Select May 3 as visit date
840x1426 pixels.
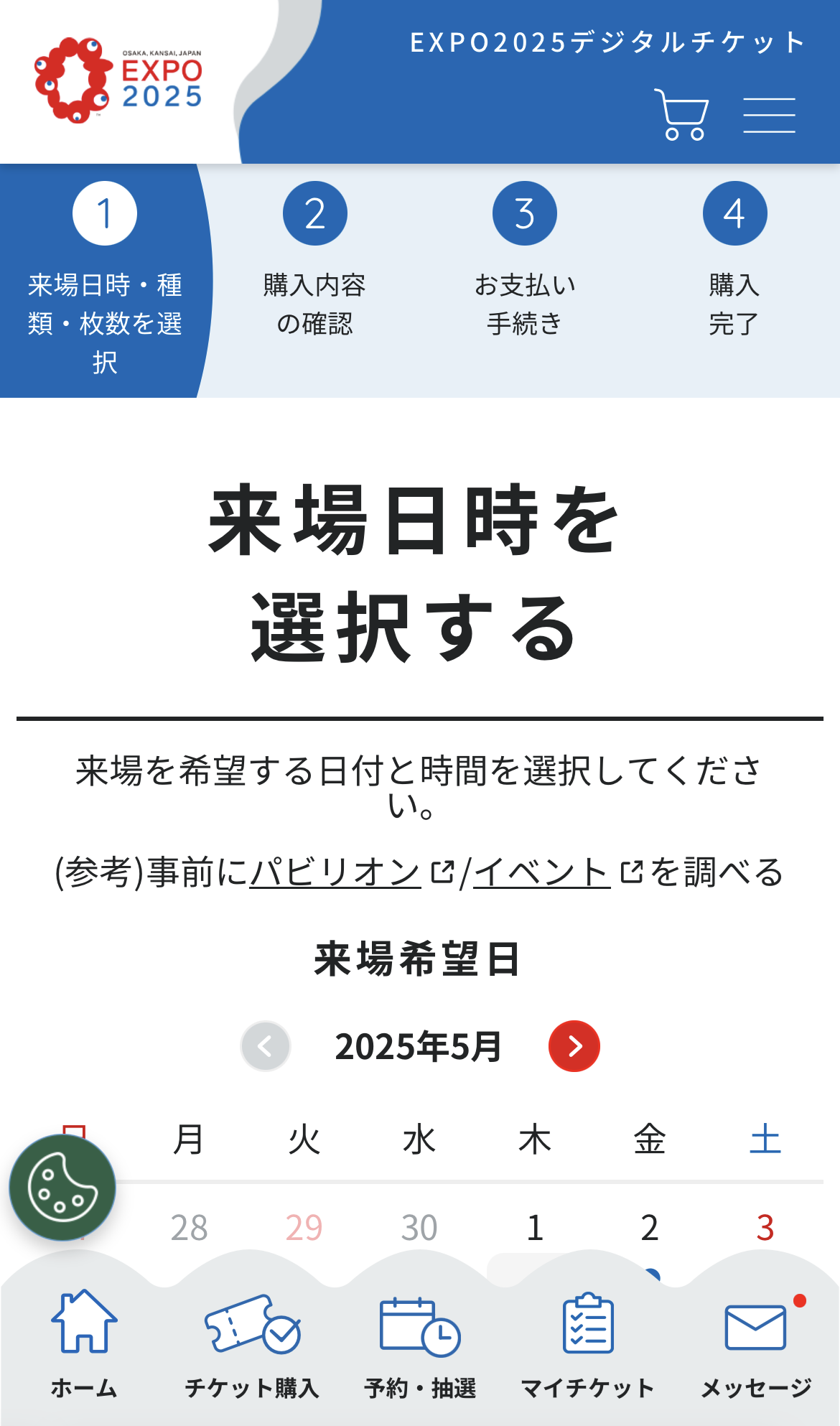765,1227
